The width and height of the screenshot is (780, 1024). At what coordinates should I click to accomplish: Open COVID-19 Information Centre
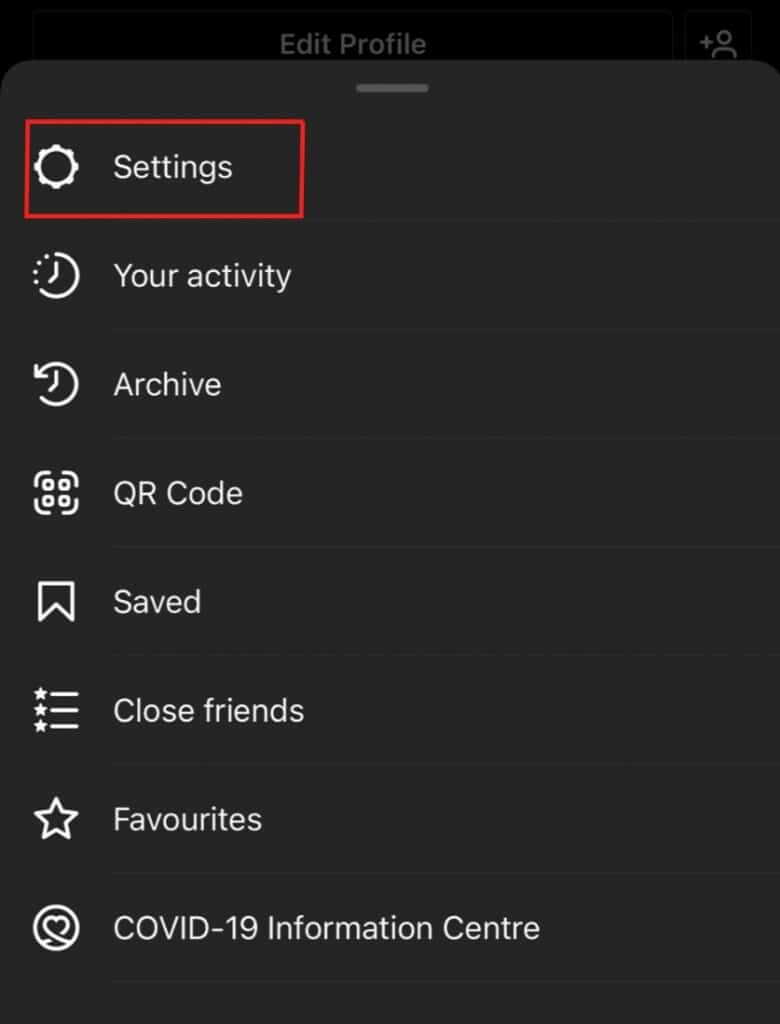pyautogui.click(x=326, y=929)
